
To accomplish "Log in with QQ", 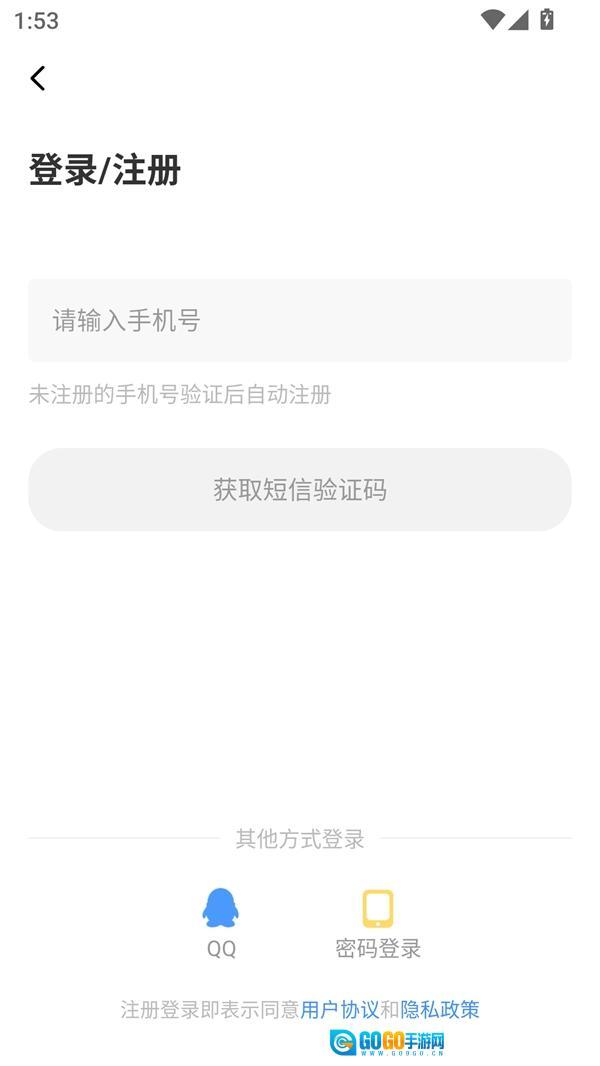I will (x=221, y=922).
